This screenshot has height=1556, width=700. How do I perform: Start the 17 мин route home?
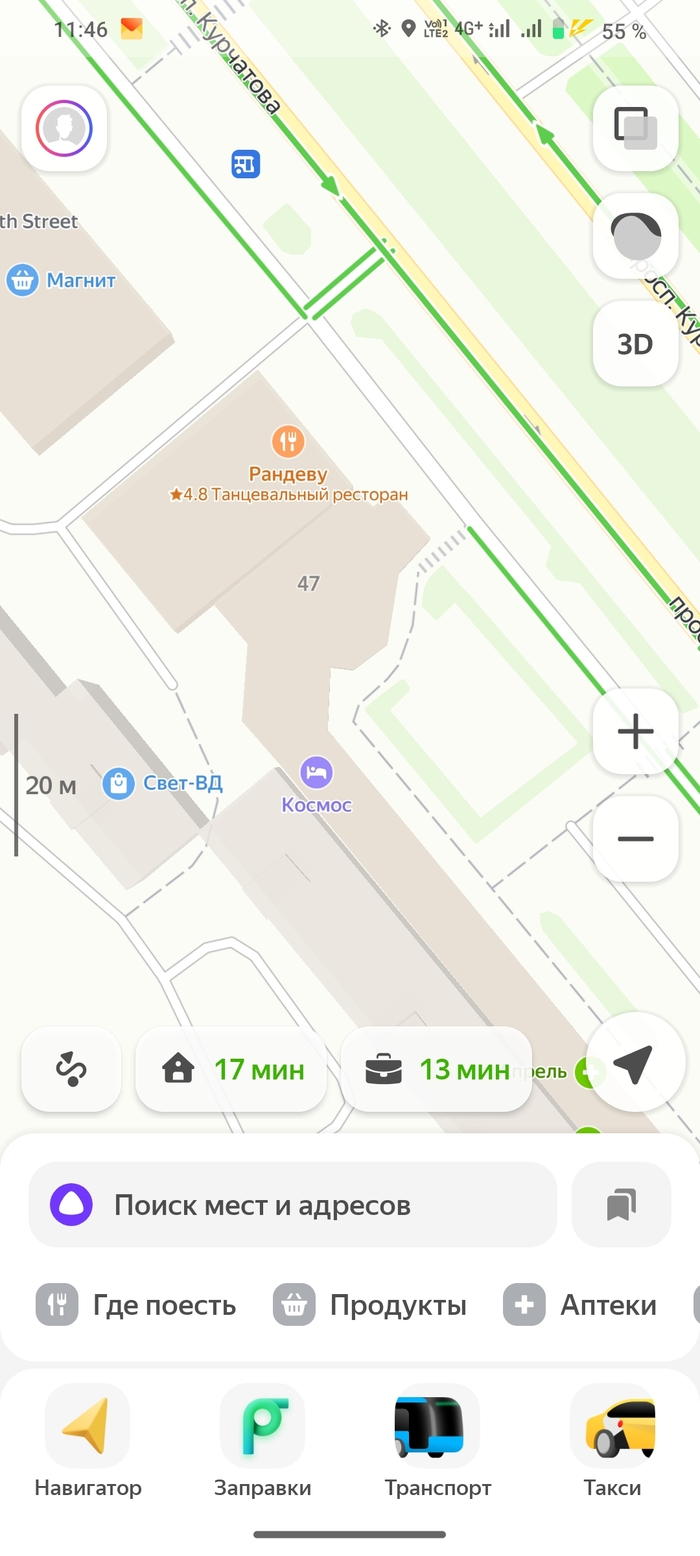tap(231, 1069)
